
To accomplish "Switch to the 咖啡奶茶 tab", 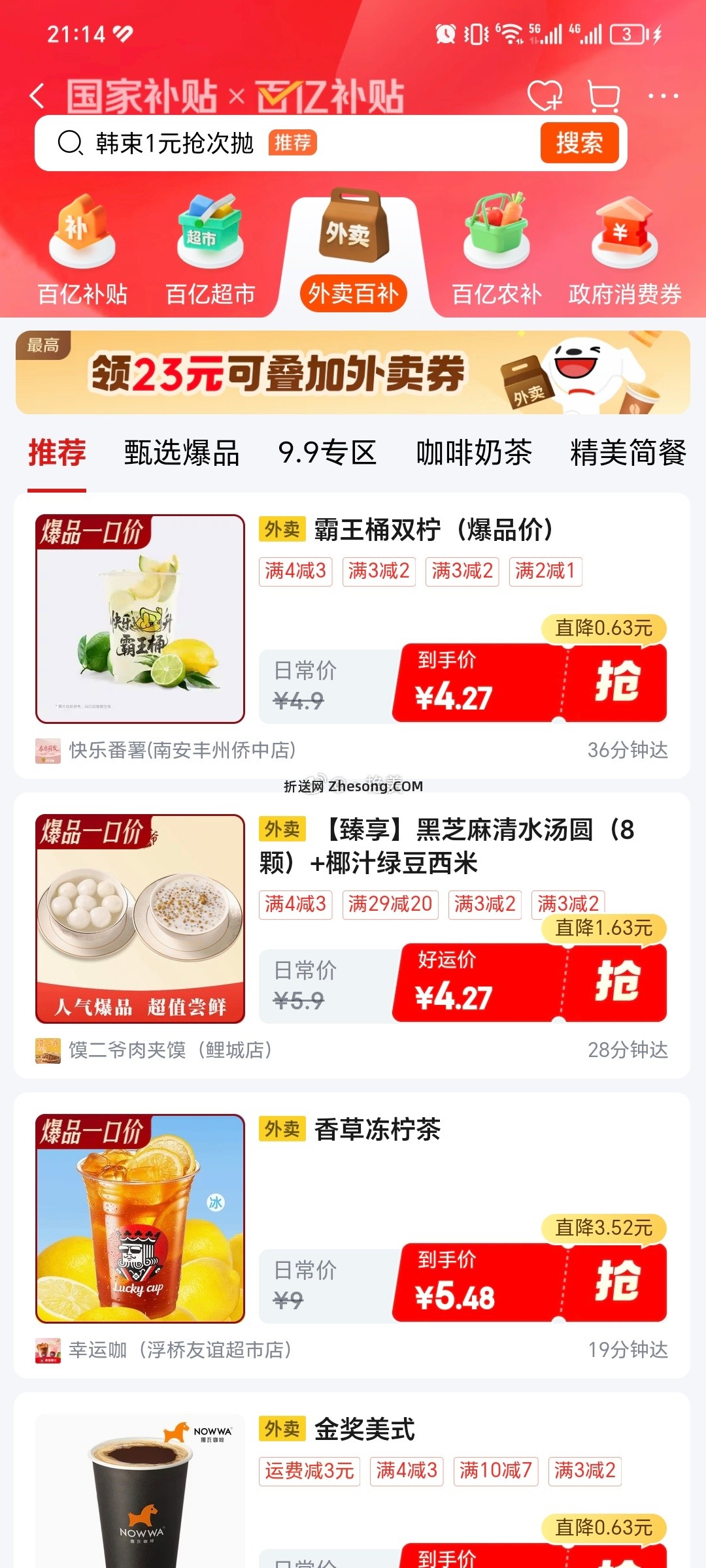I will tap(473, 452).
